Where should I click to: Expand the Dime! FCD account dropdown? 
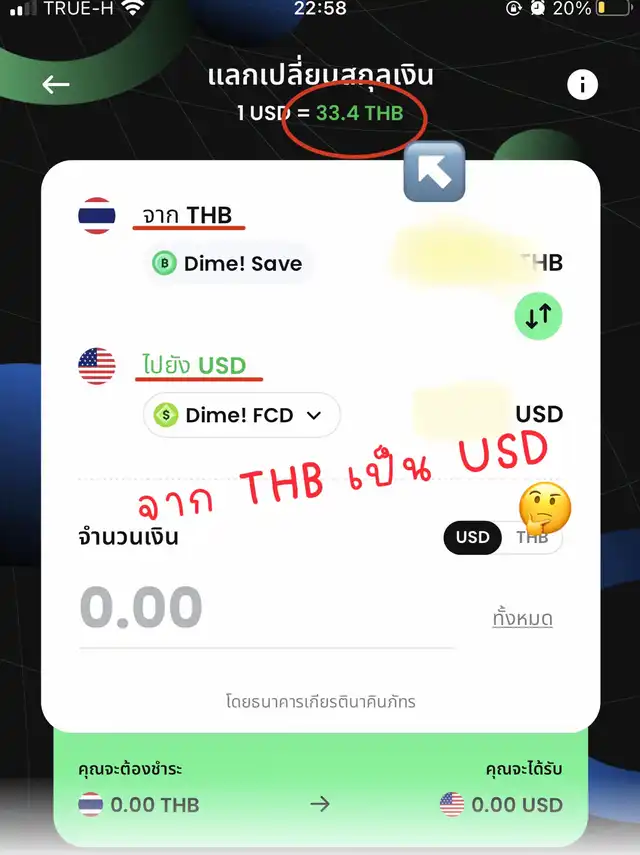(242, 415)
